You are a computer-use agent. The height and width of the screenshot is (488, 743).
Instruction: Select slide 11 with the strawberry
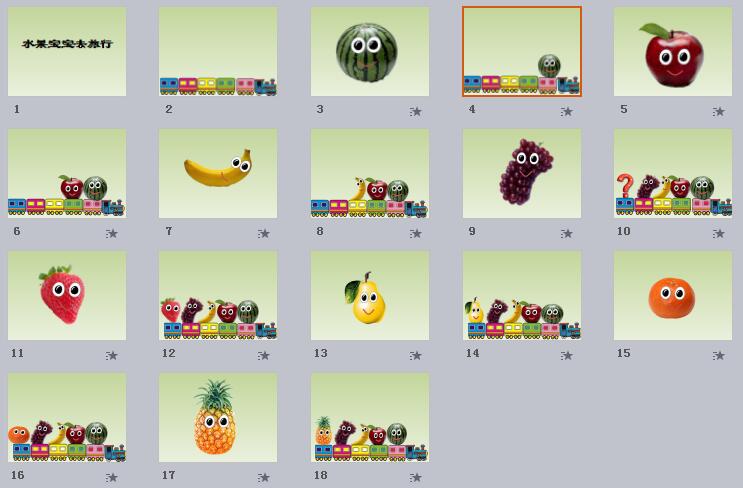67,296
